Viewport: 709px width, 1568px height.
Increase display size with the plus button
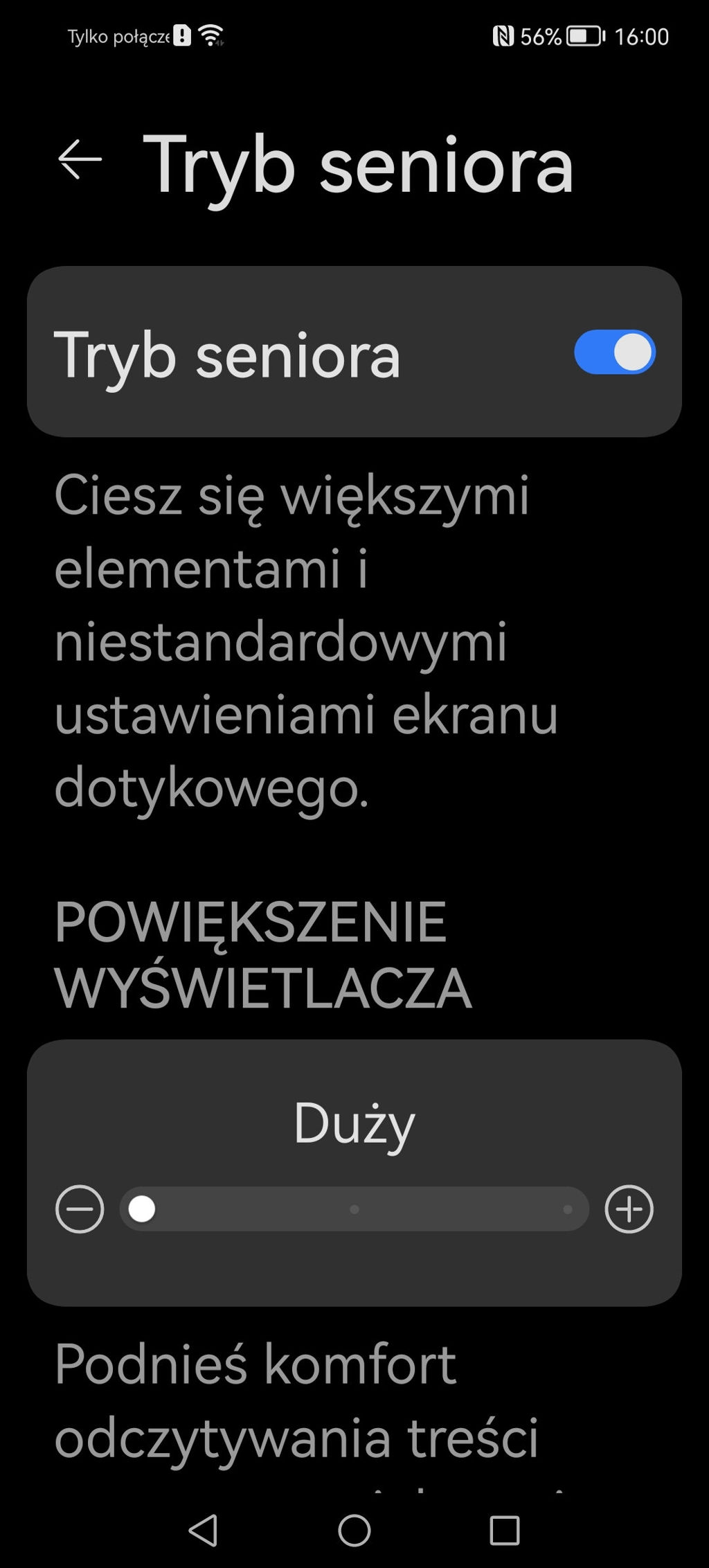pyautogui.click(x=629, y=1209)
